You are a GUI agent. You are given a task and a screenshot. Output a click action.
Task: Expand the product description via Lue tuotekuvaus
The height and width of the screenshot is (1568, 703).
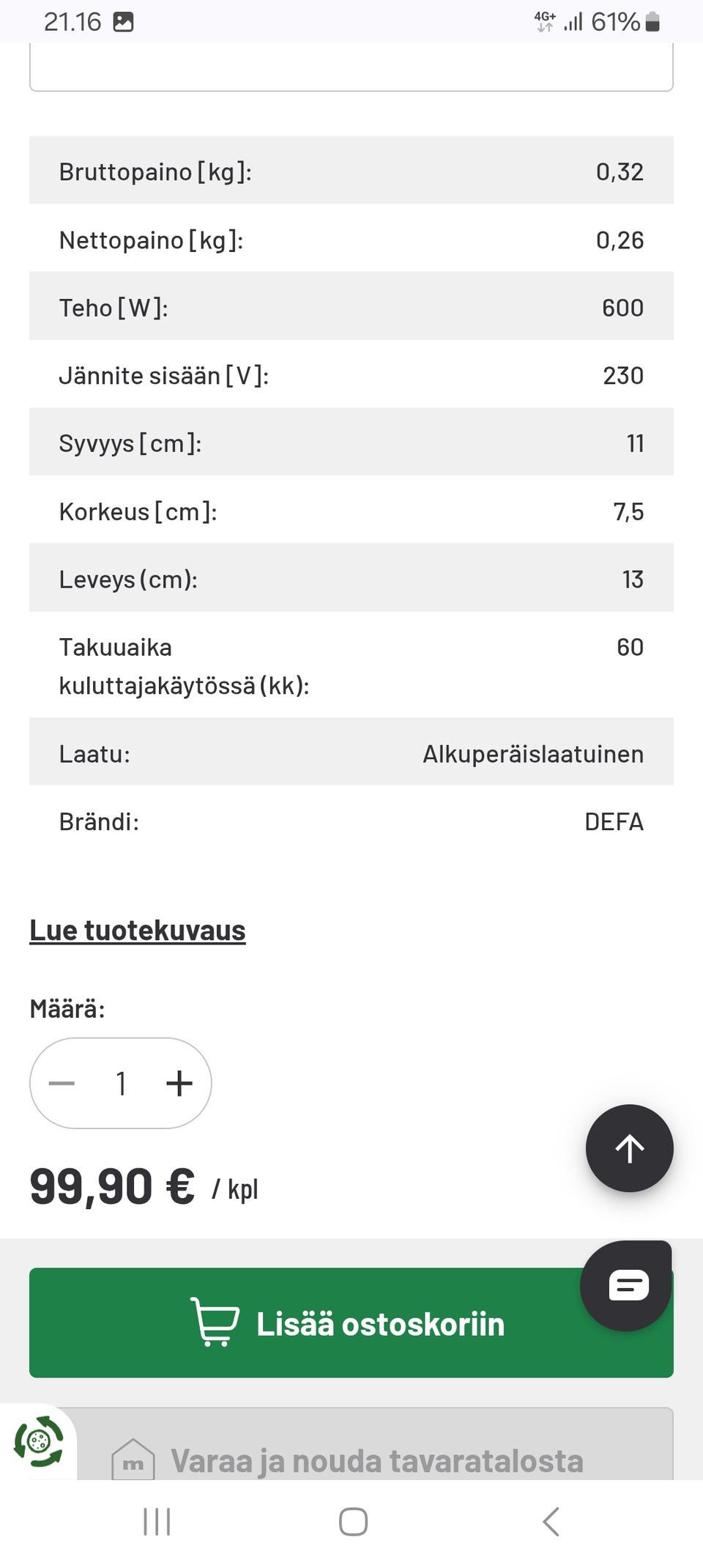click(137, 929)
